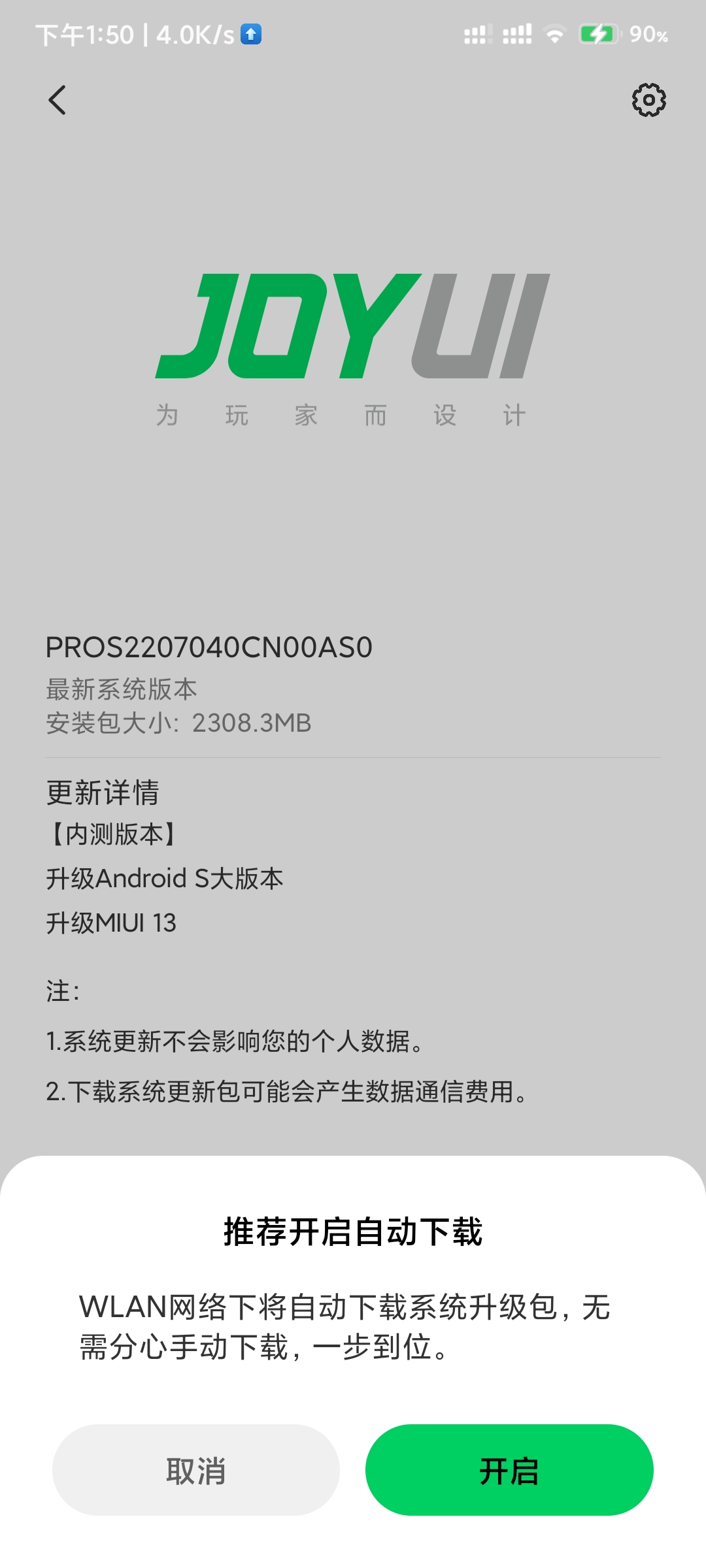Tap 开启 to enable auto download

(x=509, y=1470)
